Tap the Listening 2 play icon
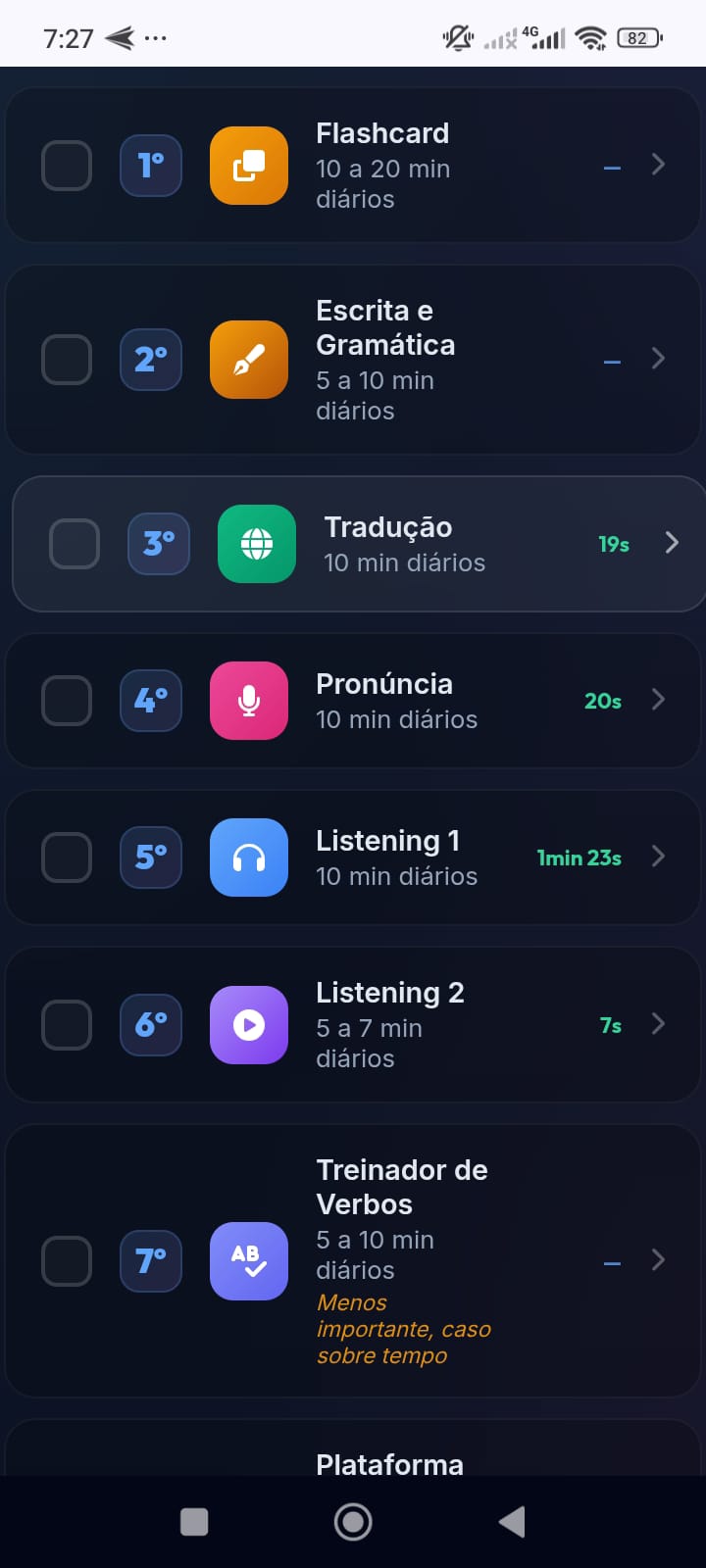Viewport: 706px width, 1568px height. 247,1025
